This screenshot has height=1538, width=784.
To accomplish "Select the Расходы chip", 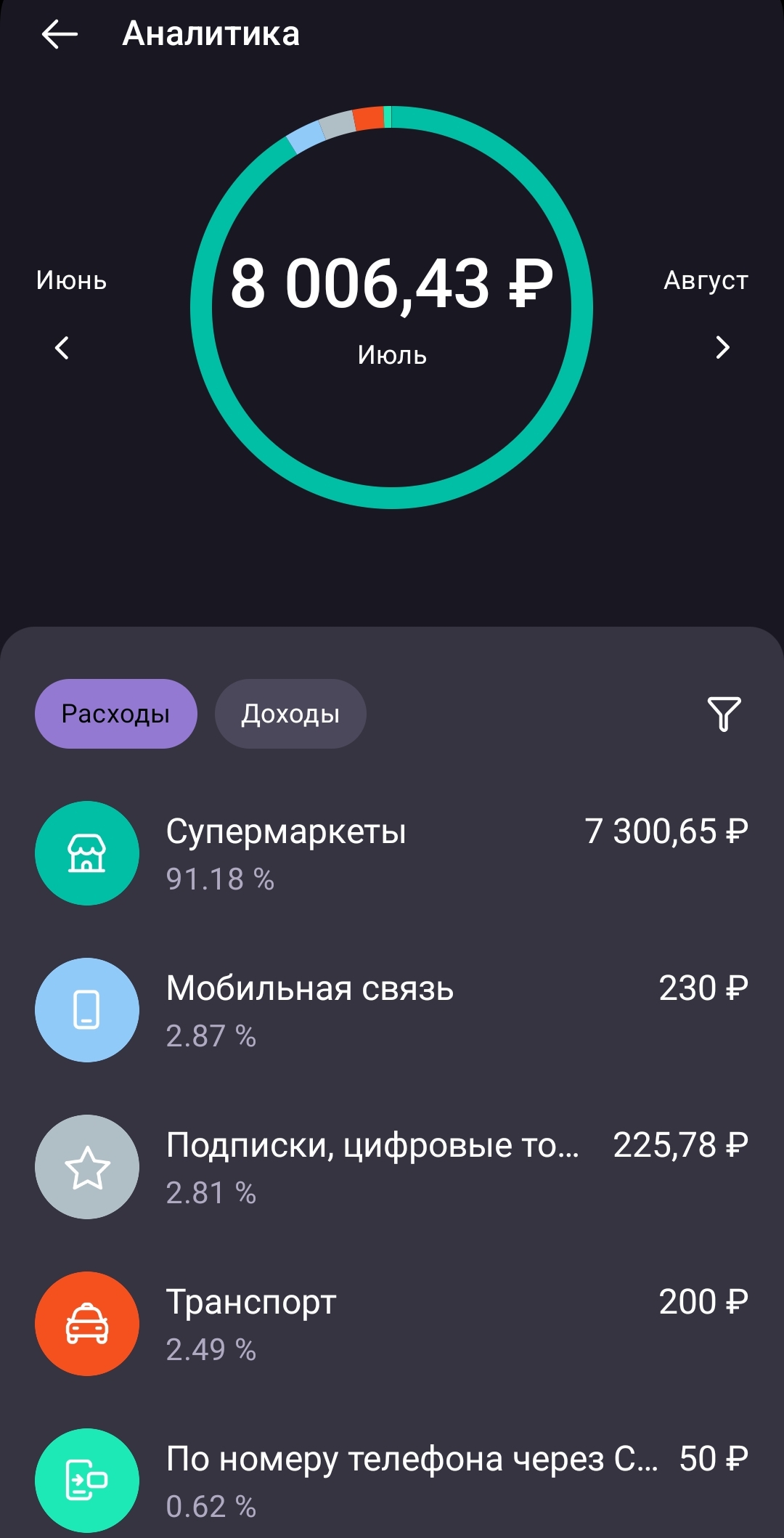I will click(x=116, y=714).
